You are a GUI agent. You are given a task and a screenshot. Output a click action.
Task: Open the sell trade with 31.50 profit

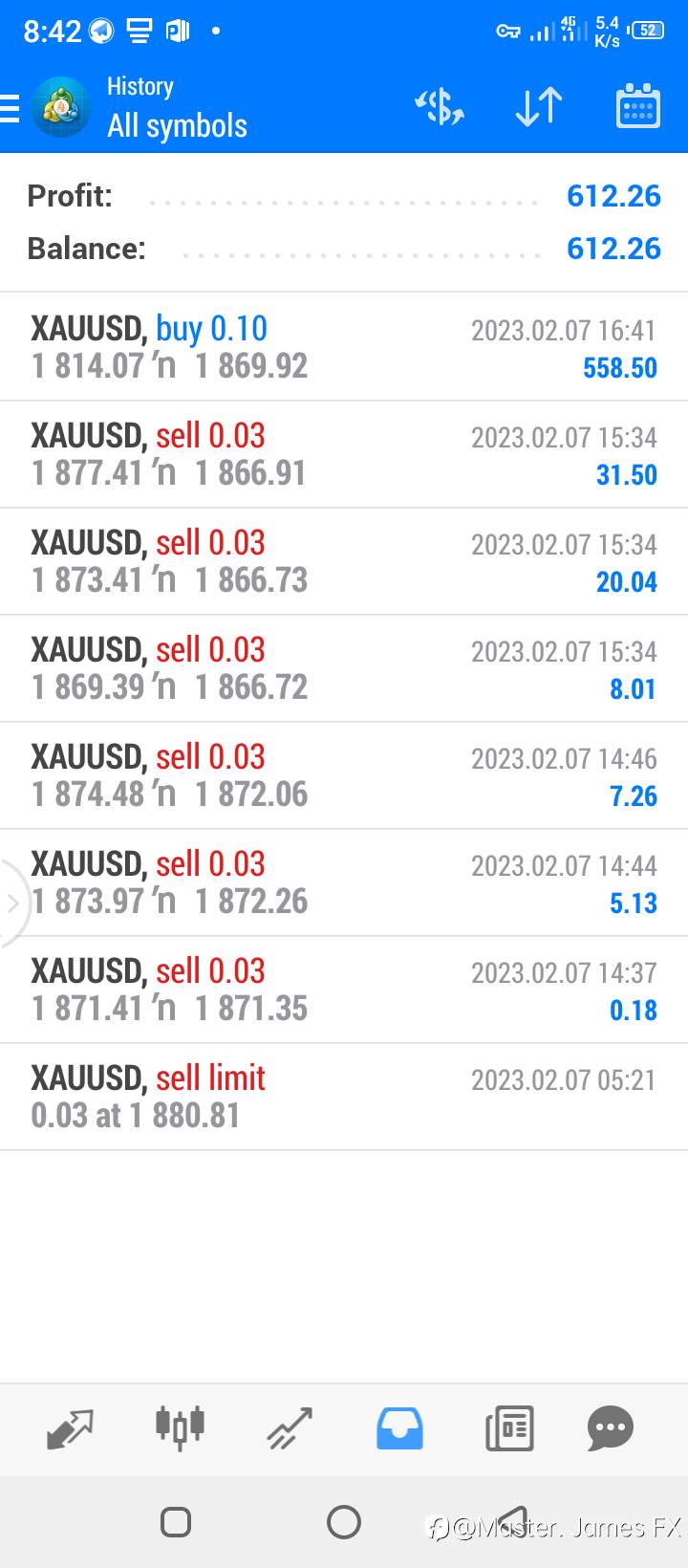[x=344, y=454]
